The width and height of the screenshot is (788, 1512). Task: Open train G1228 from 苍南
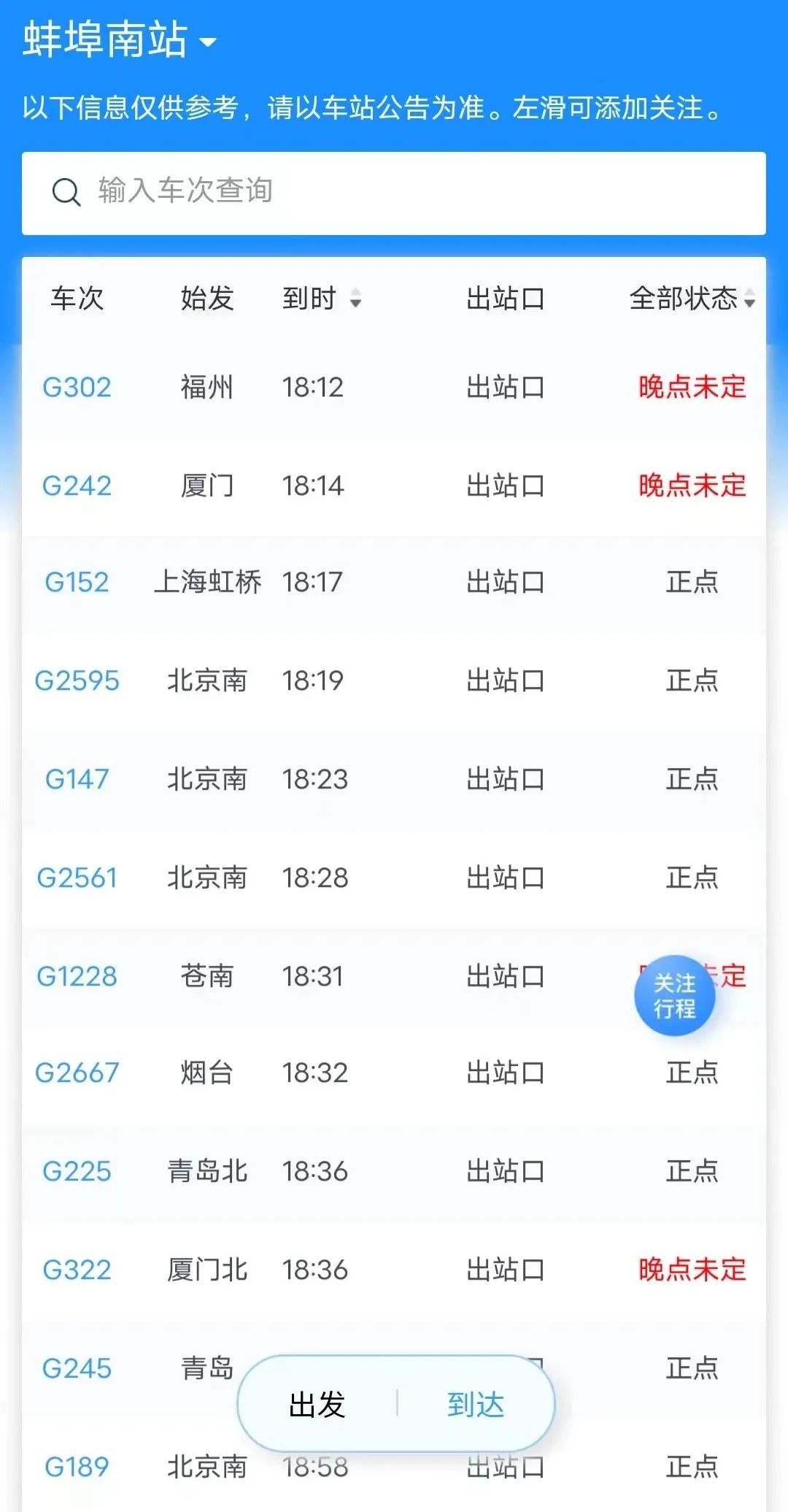click(x=77, y=976)
